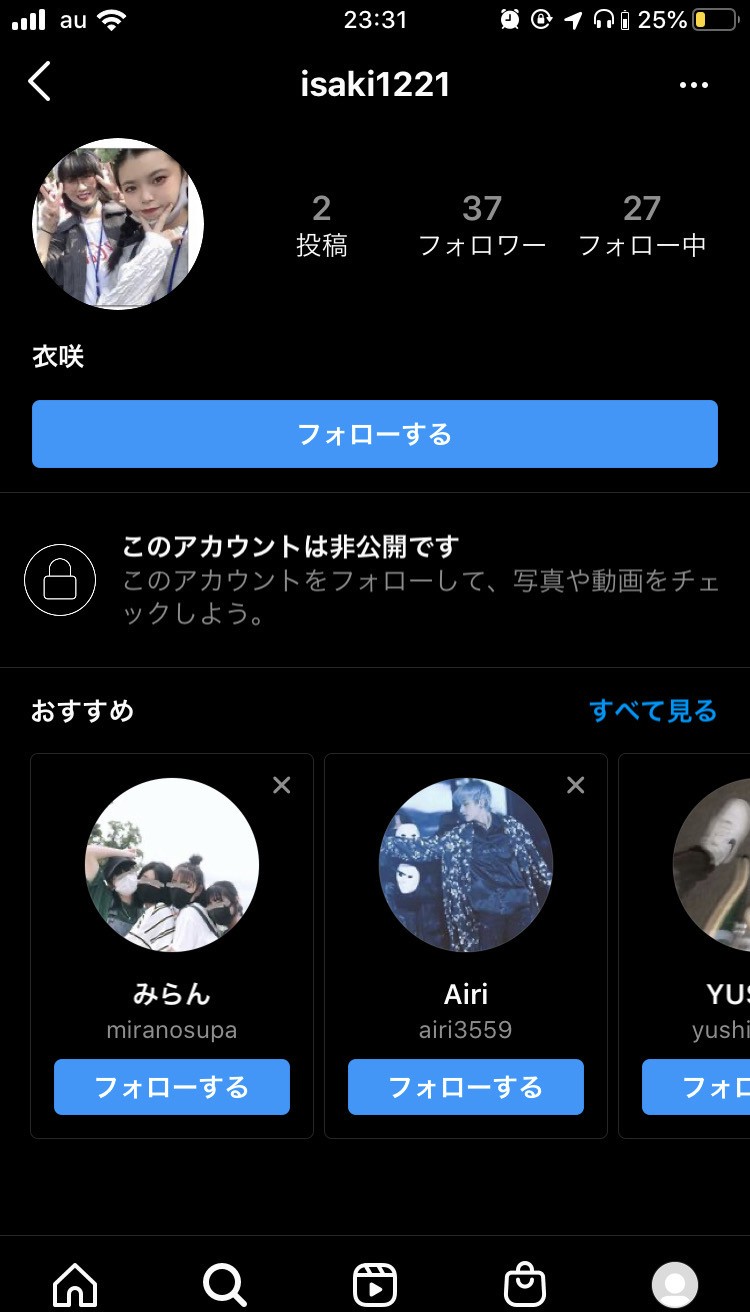The image size is (750, 1312).
Task: Open miranosupa's profile picture
Action: pyautogui.click(x=172, y=865)
